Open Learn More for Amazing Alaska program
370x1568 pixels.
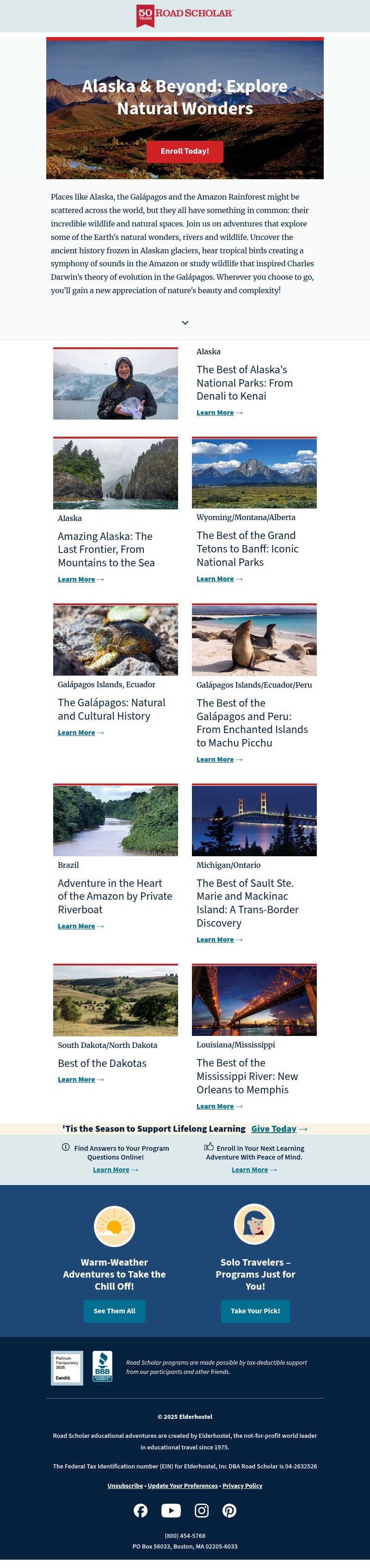[77, 579]
